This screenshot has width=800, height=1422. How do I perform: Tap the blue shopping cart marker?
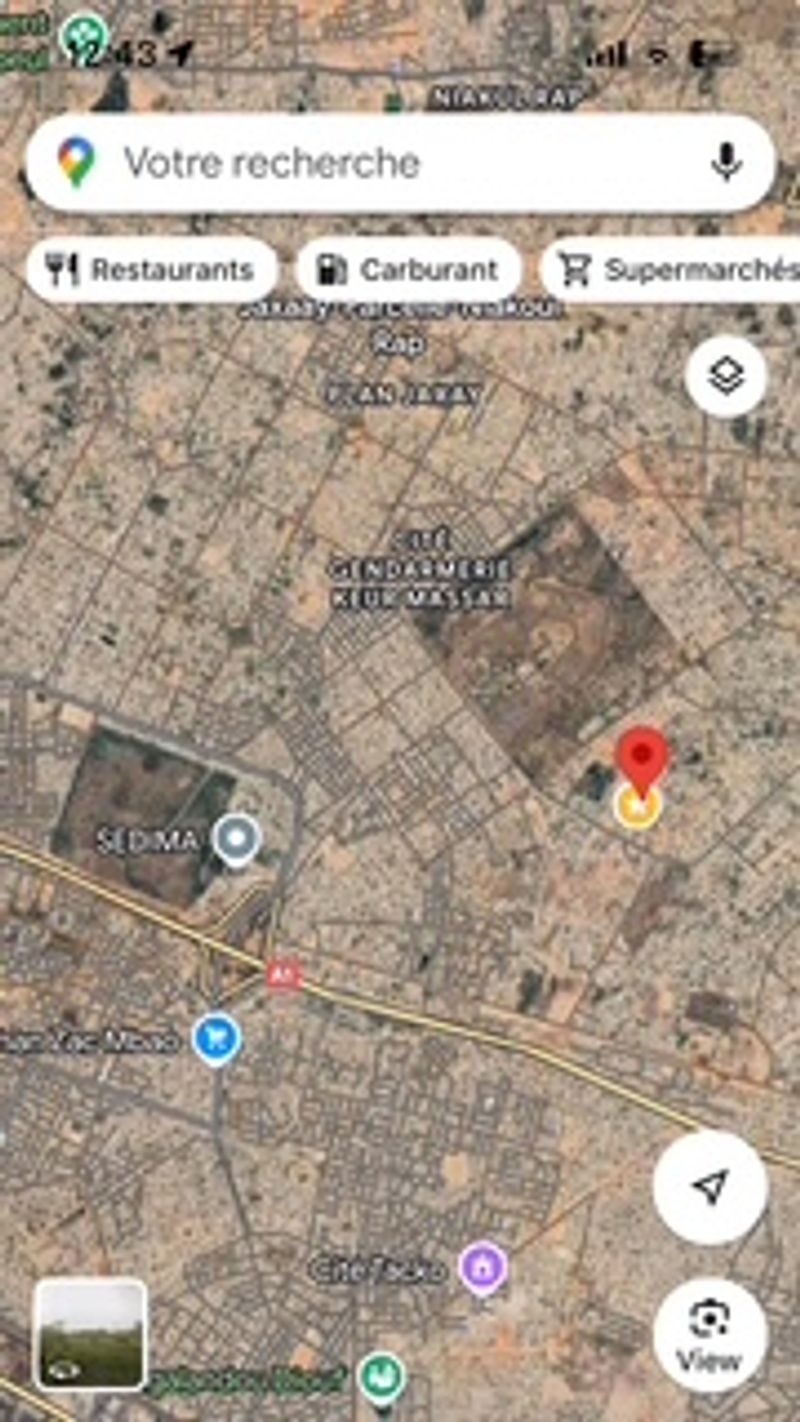[217, 1039]
